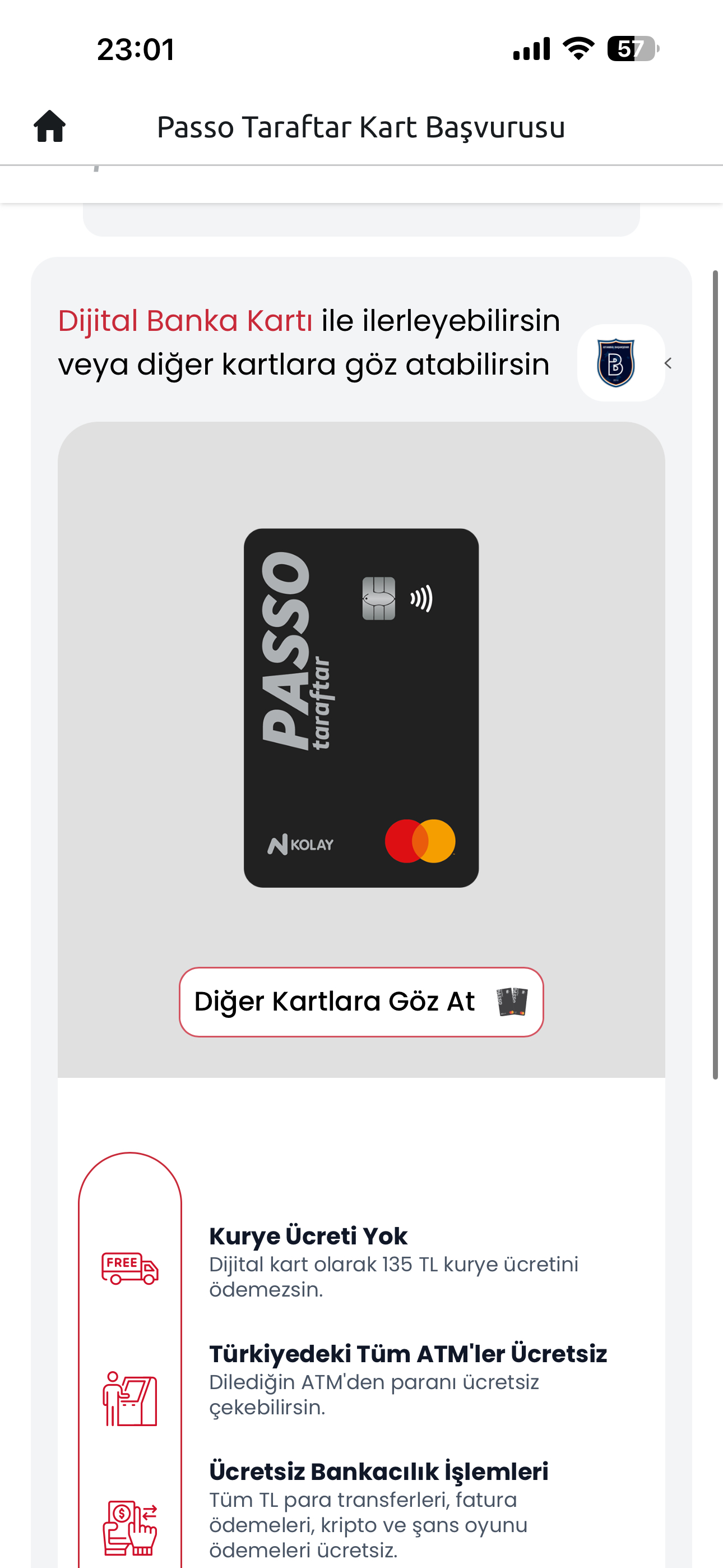Tap the Diğer Kartlara Göz At button
Viewport: 723px width, 1568px height.
[361, 1002]
